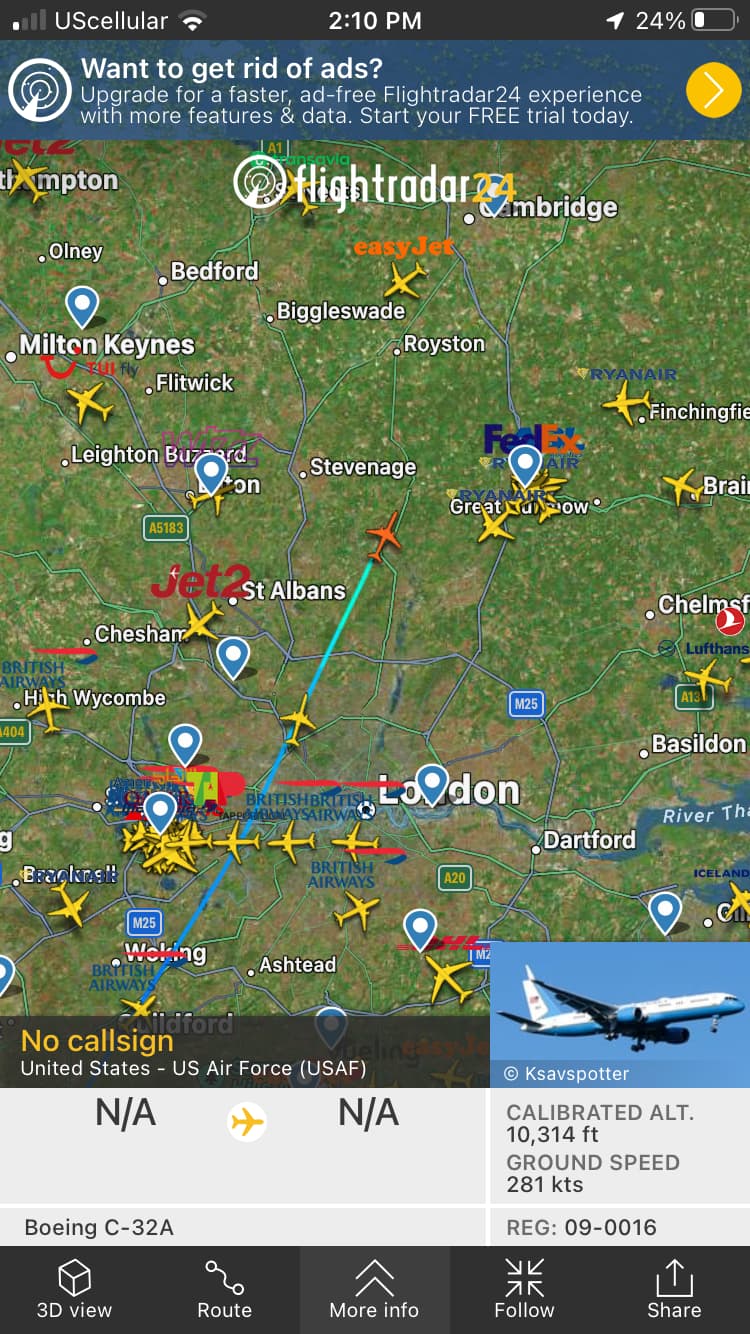The height and width of the screenshot is (1334, 750).
Task: Select the Ryanair plane near Finchingfield
Action: (x=627, y=403)
